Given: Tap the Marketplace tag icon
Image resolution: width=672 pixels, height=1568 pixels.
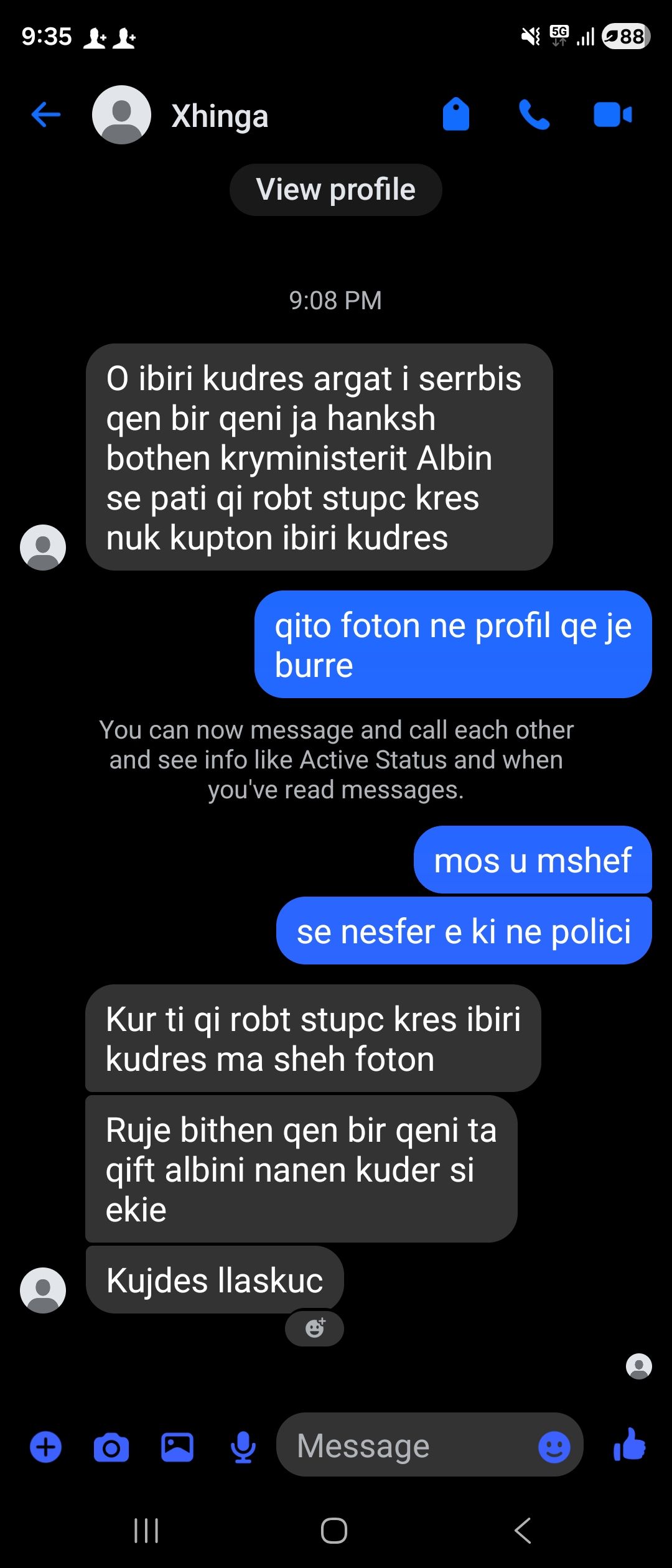Looking at the screenshot, I should [x=455, y=115].
